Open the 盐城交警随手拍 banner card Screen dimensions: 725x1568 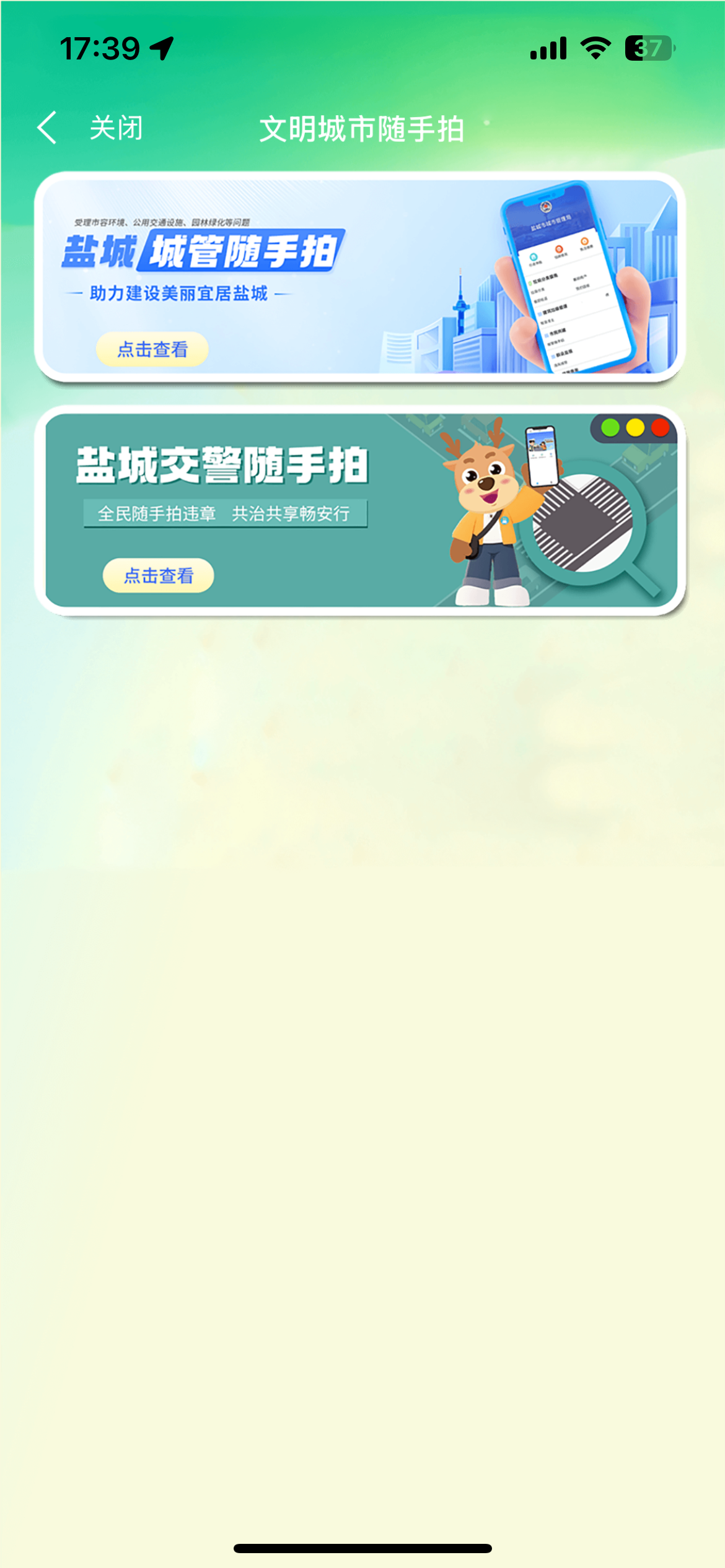coord(359,510)
